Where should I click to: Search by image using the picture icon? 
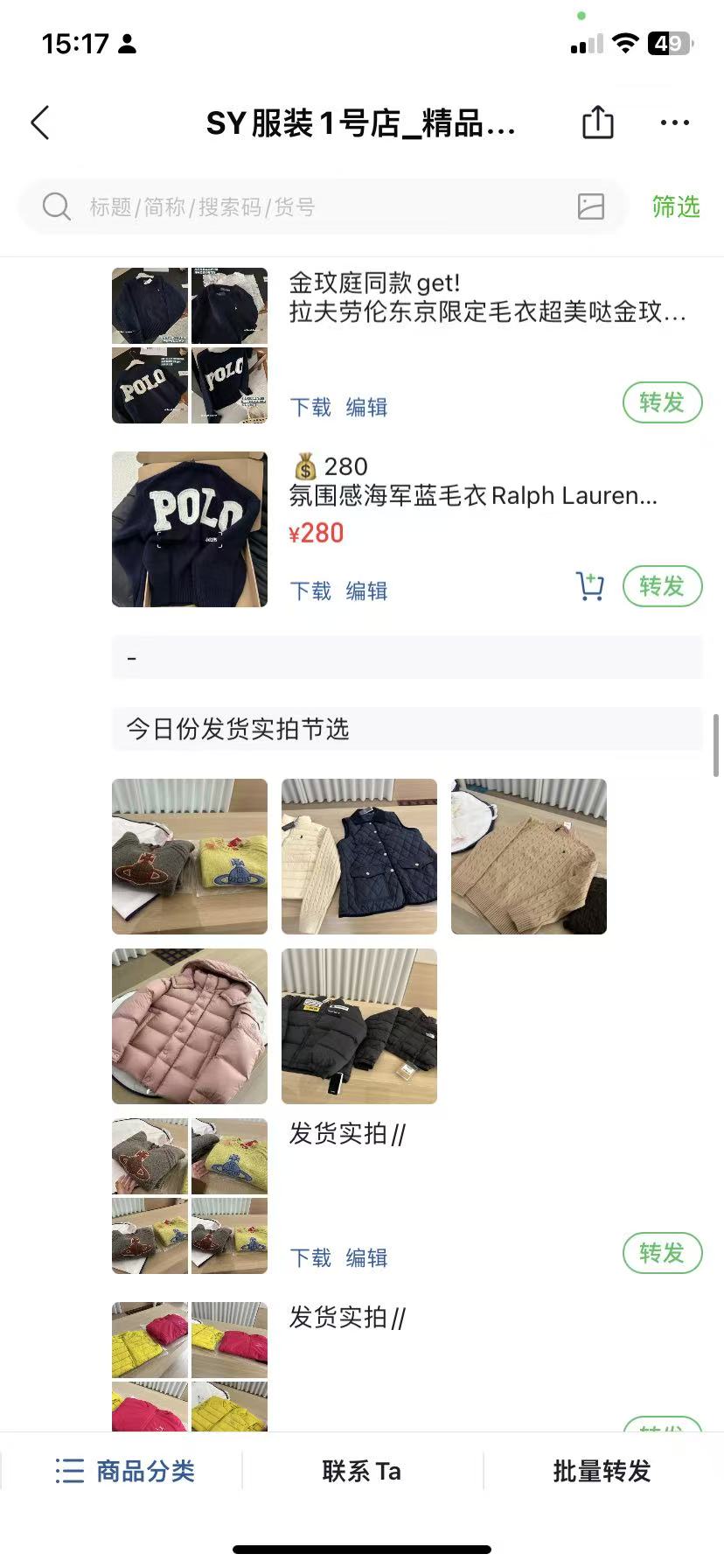click(591, 206)
